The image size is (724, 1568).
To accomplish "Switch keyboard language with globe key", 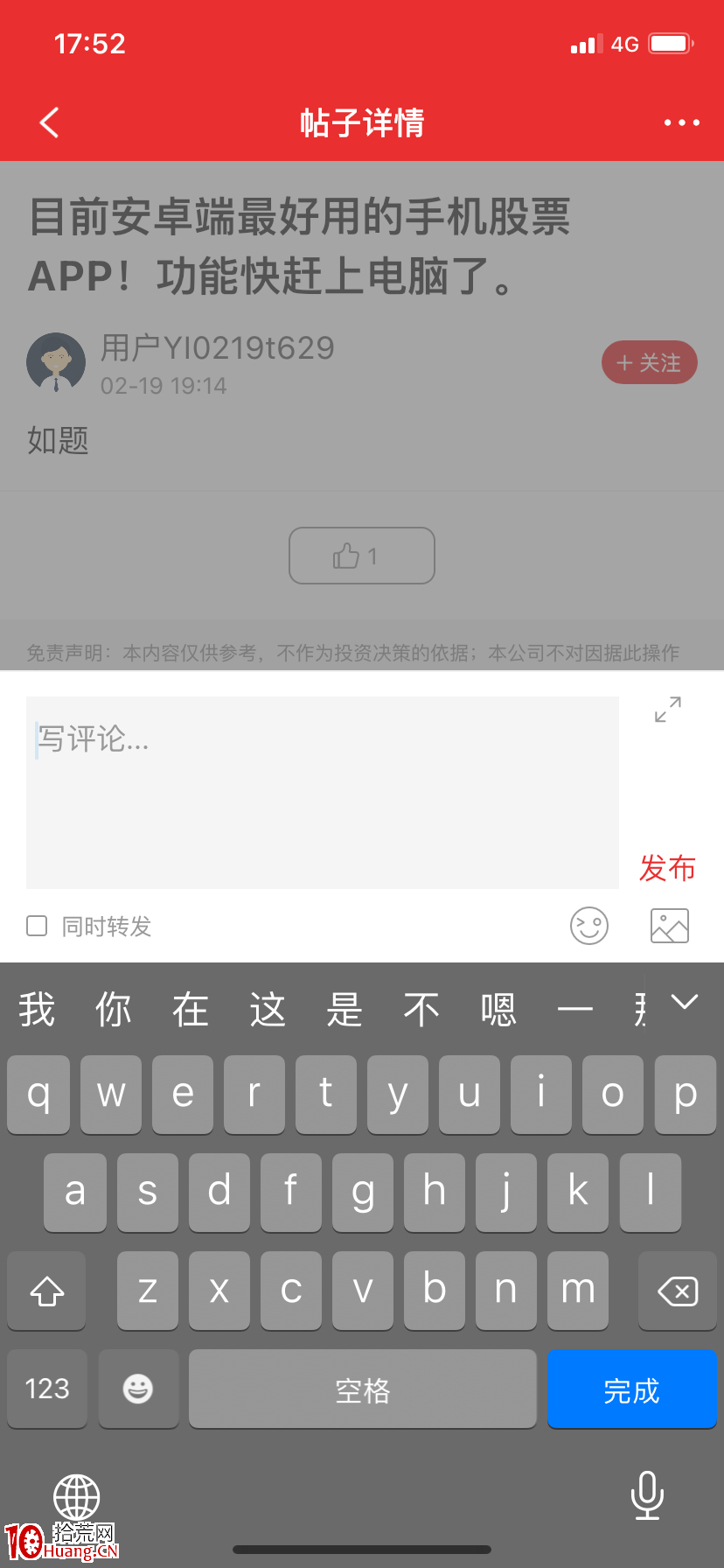I will 77,1497.
